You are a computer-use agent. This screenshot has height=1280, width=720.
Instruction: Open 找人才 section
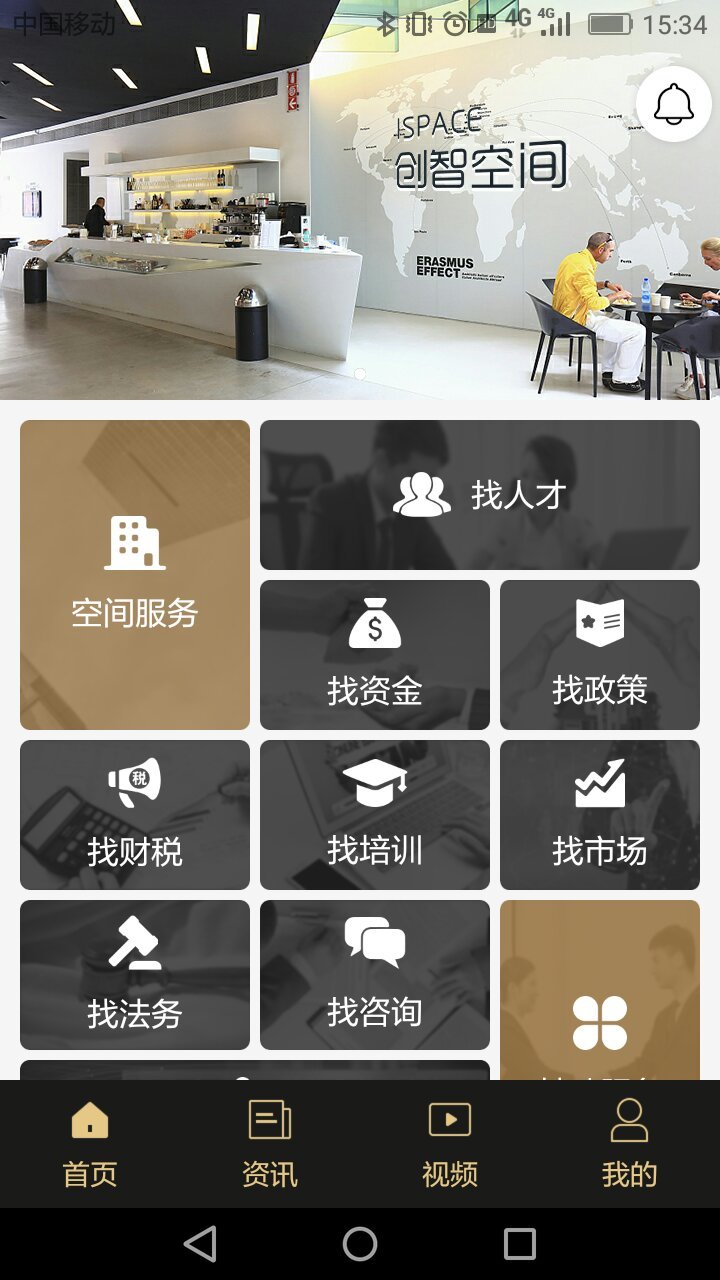tap(480, 495)
